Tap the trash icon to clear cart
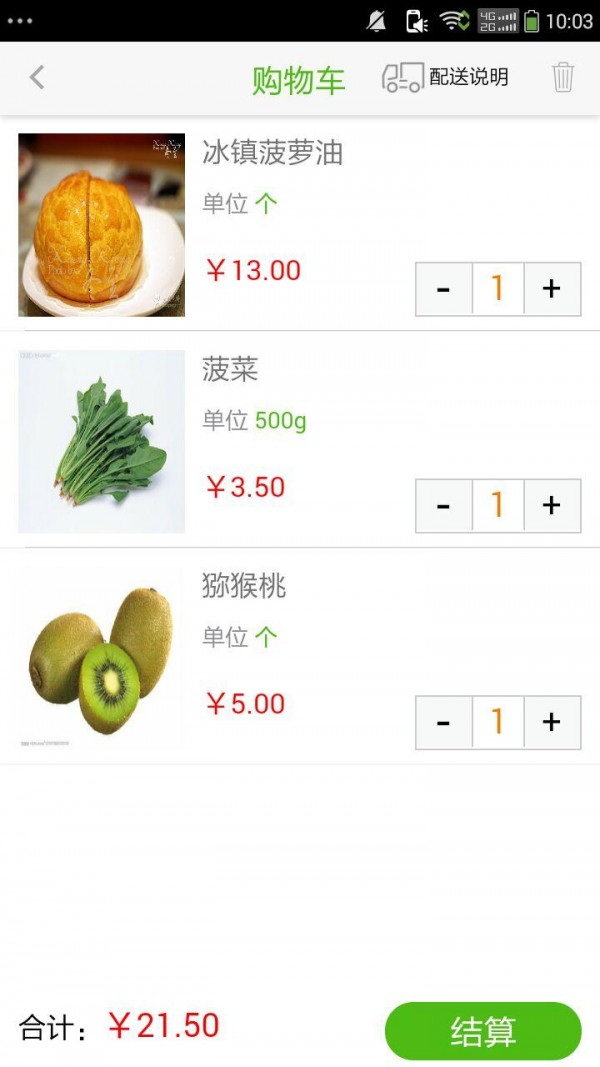 click(x=563, y=77)
